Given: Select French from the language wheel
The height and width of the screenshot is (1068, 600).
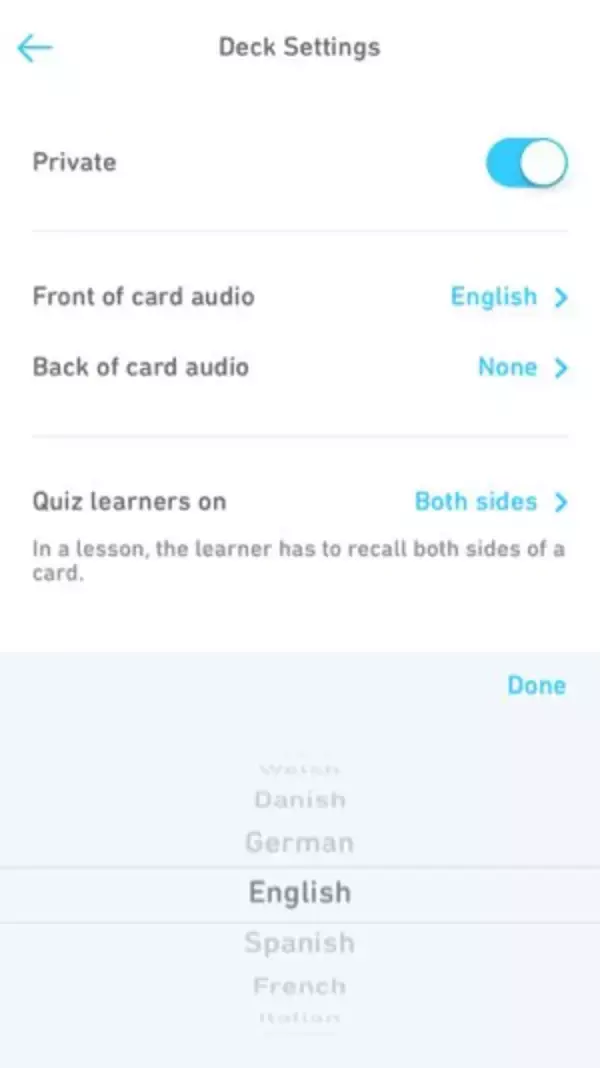Looking at the screenshot, I should (x=299, y=986).
